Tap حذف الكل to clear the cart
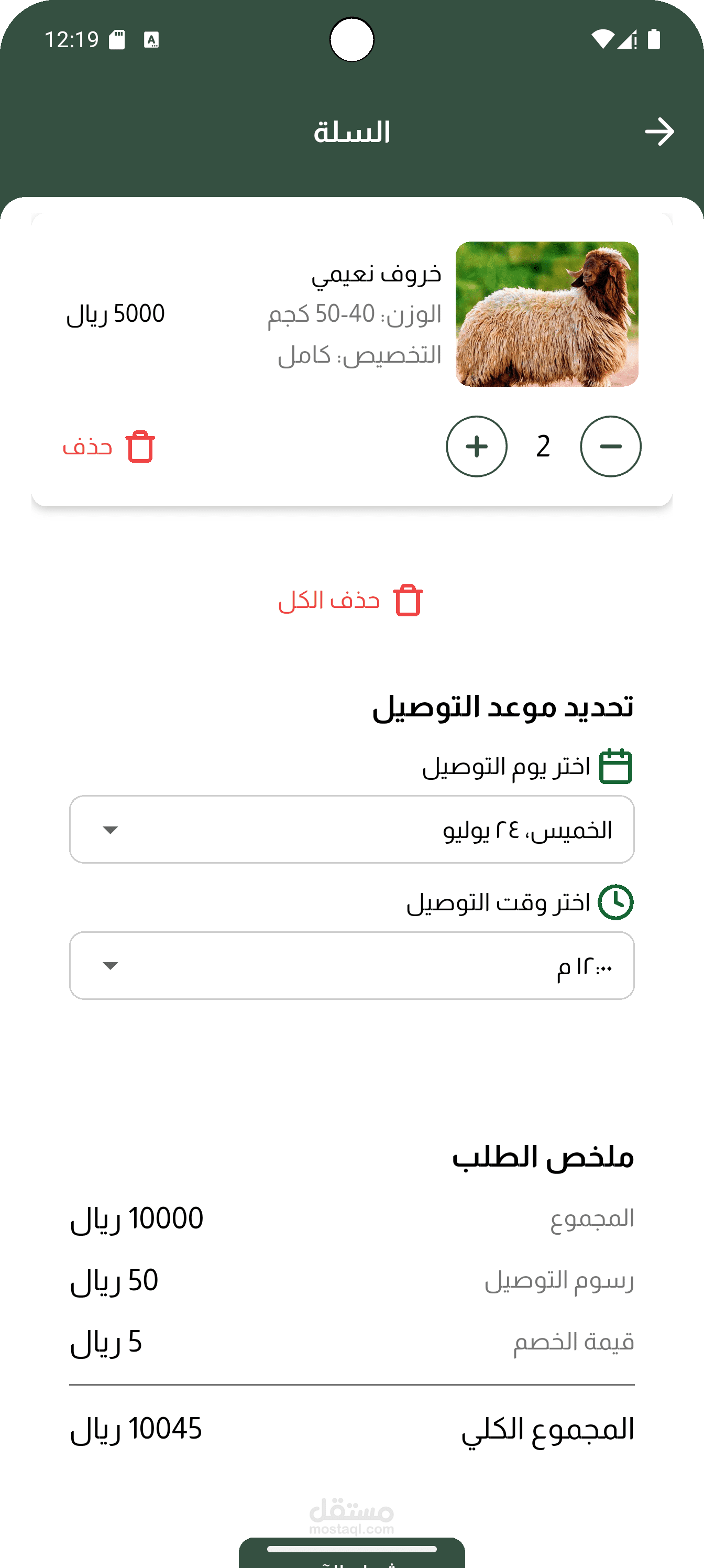Screen dimensions: 704x1568 [350, 601]
